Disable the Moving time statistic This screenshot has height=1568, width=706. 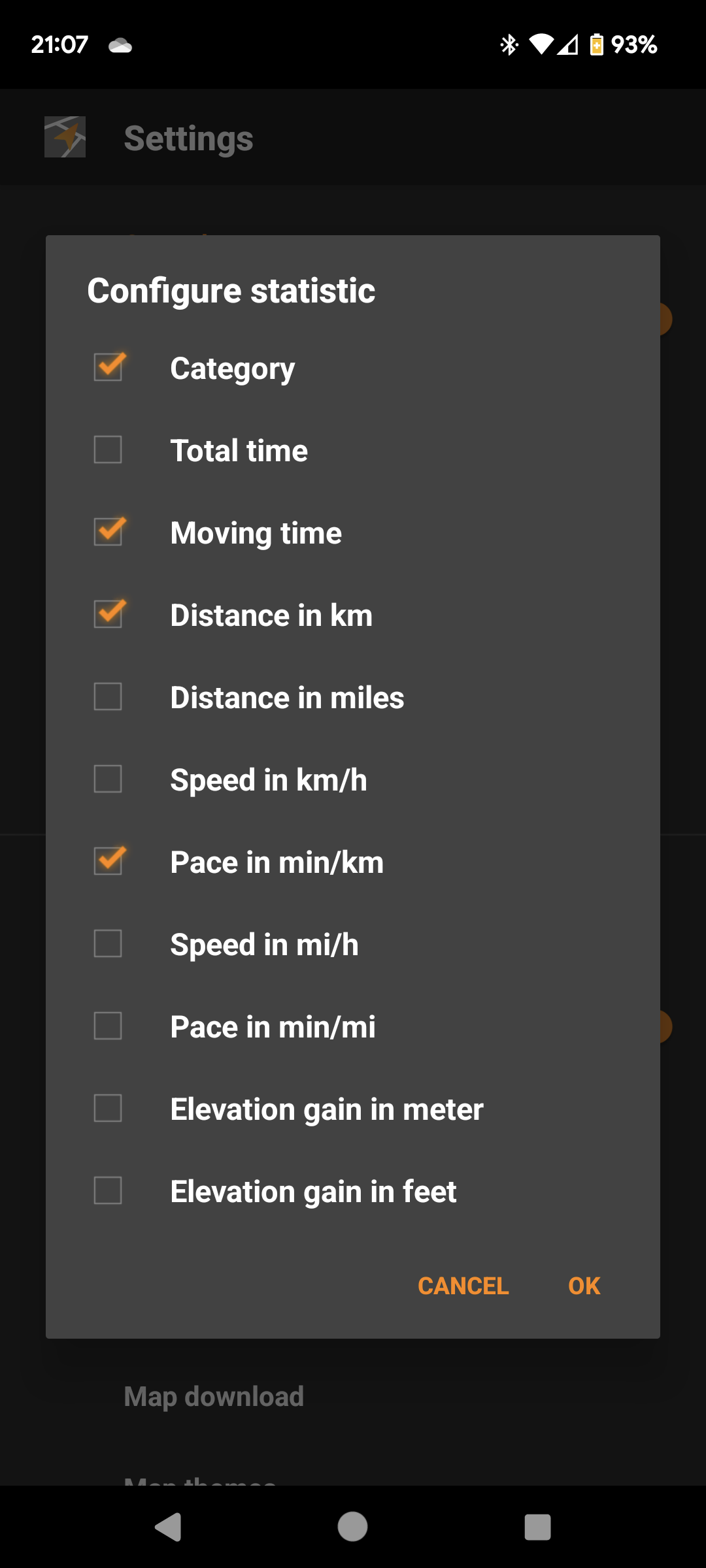(x=108, y=532)
